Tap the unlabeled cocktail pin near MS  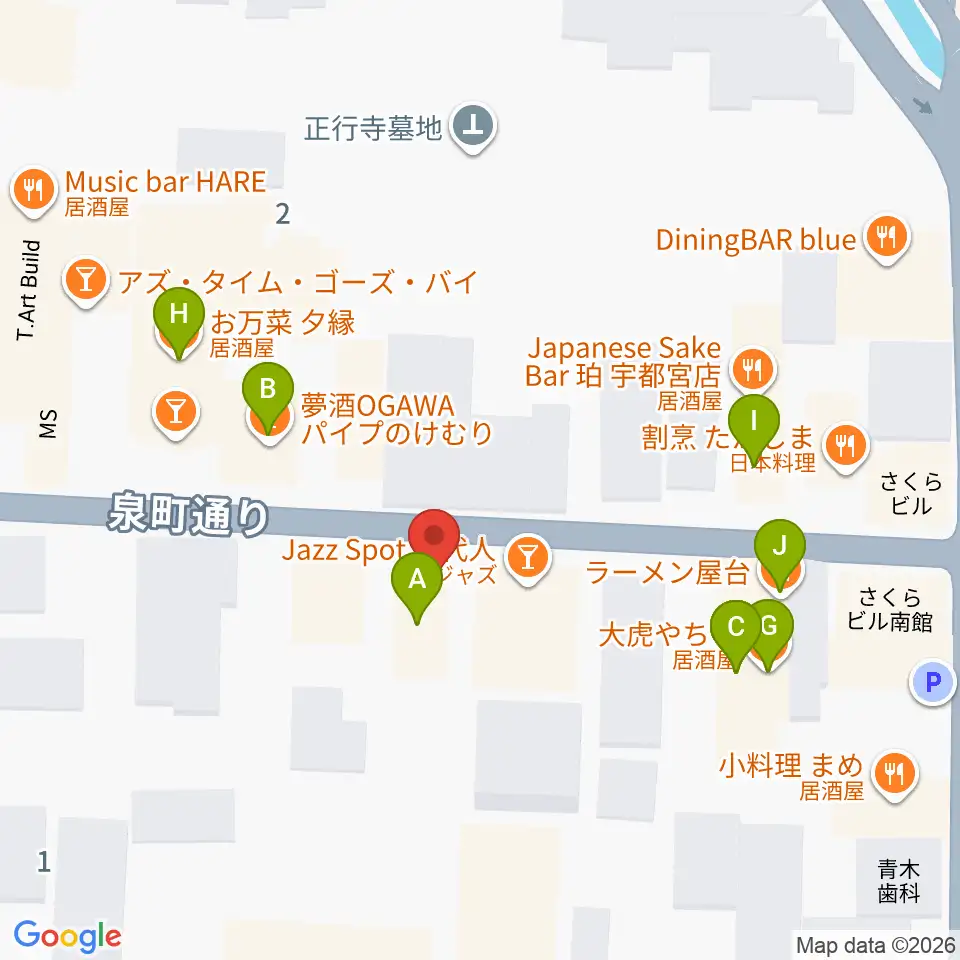click(176, 411)
